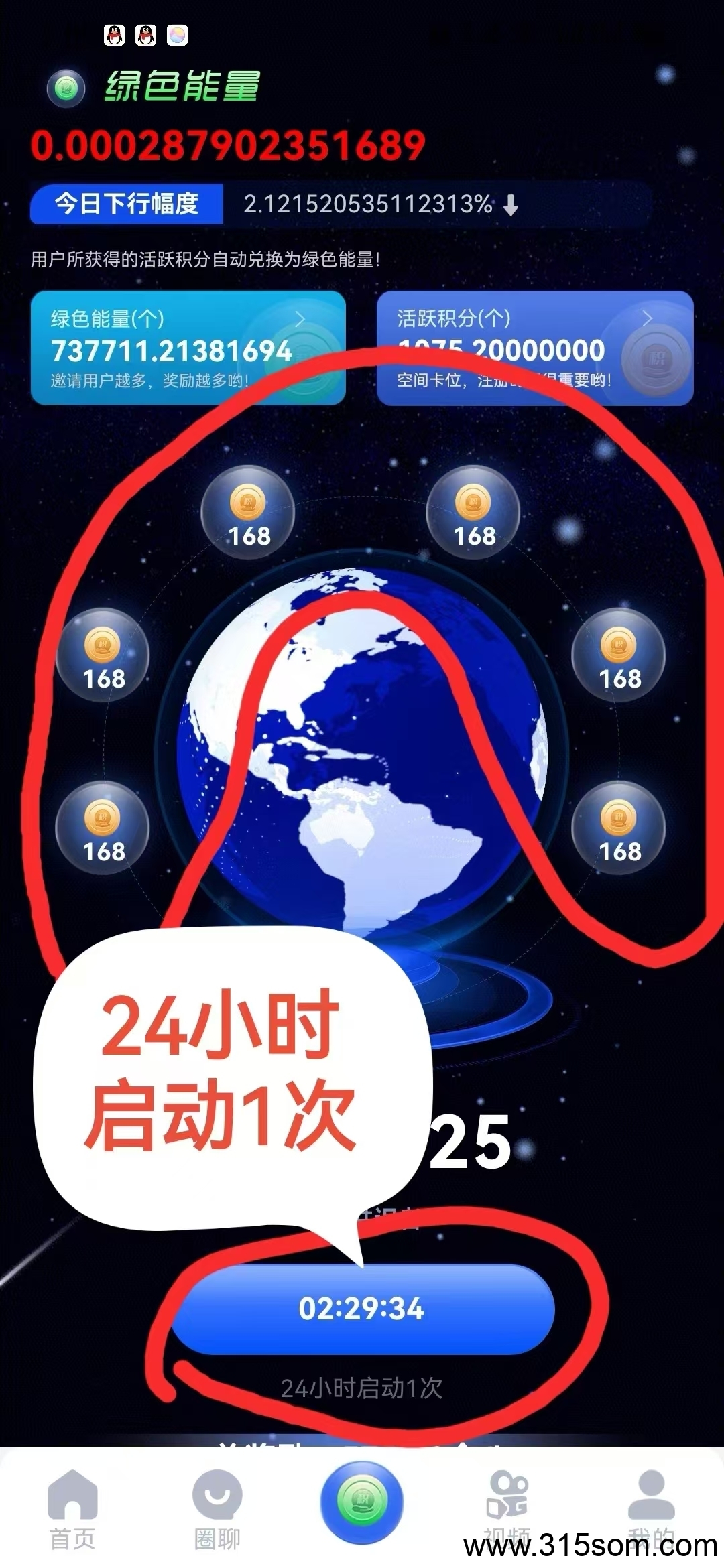Open the 活跃积分 points card
Screen dimensions: 724x1568
tap(534, 348)
